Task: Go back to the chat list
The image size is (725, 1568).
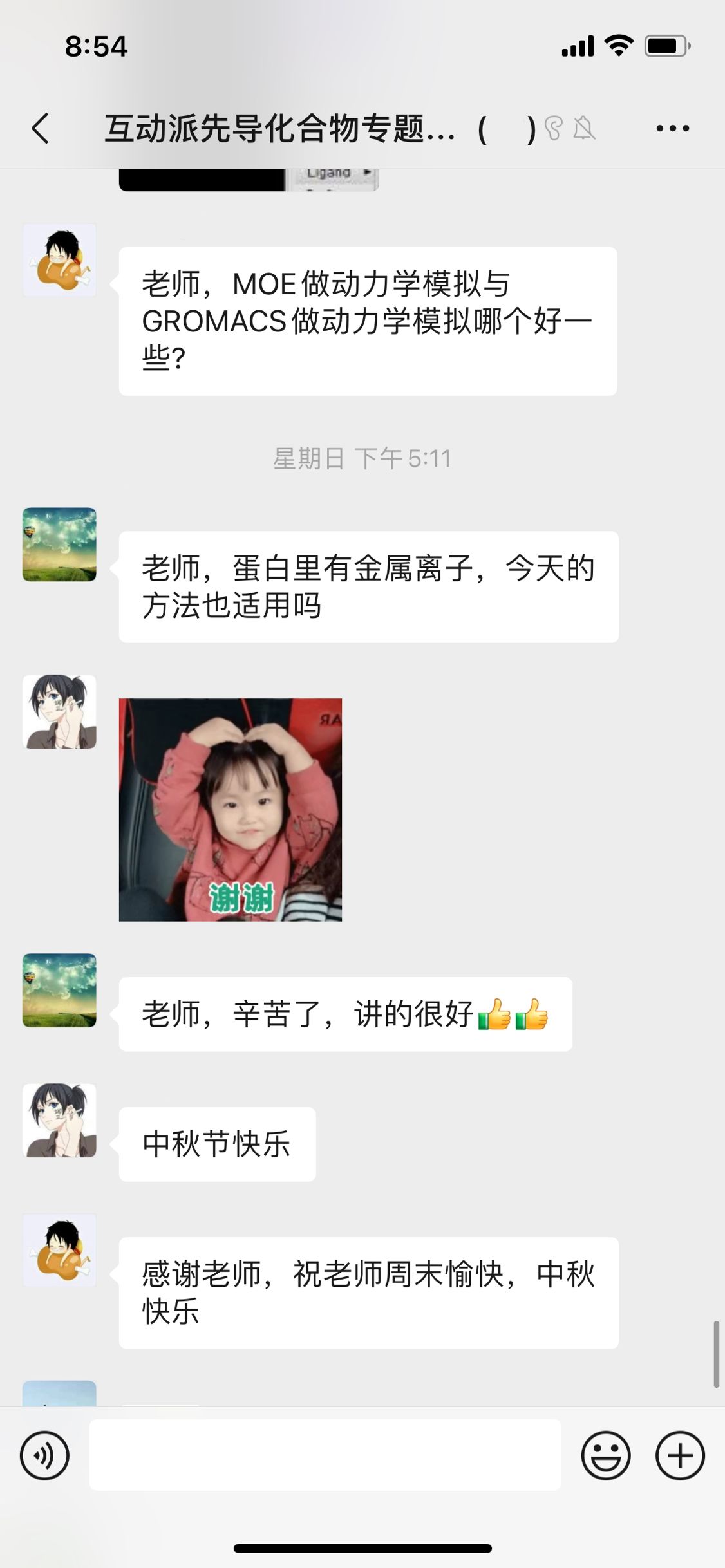Action: tap(40, 128)
